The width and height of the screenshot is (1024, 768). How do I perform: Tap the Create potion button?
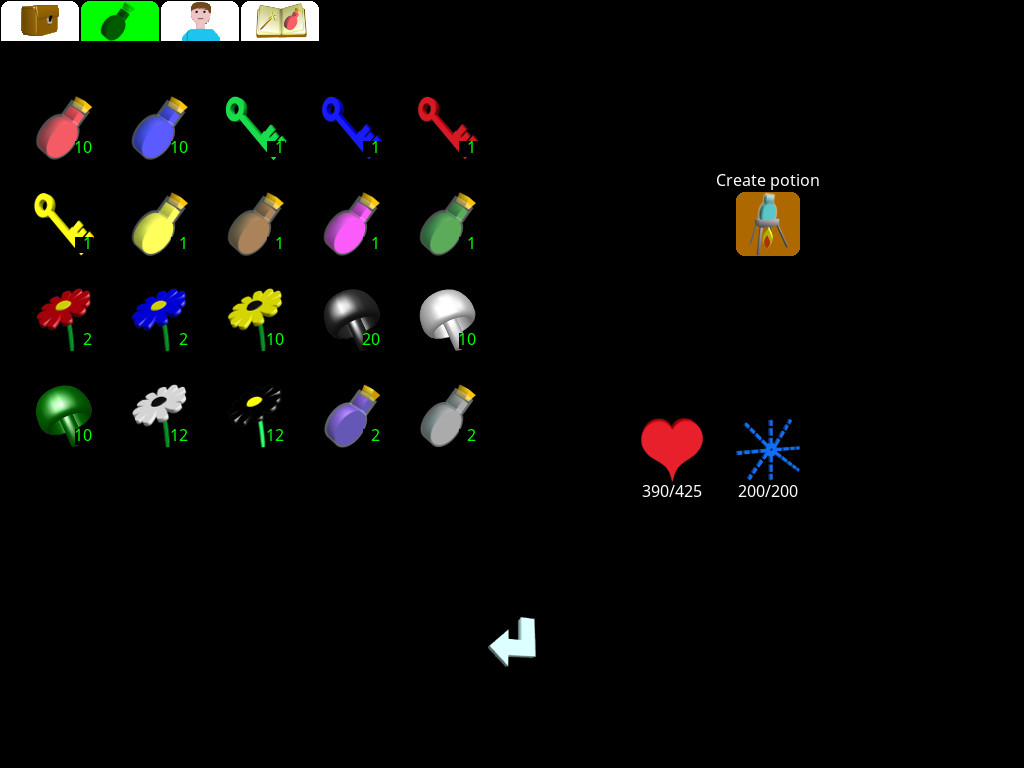click(x=767, y=224)
